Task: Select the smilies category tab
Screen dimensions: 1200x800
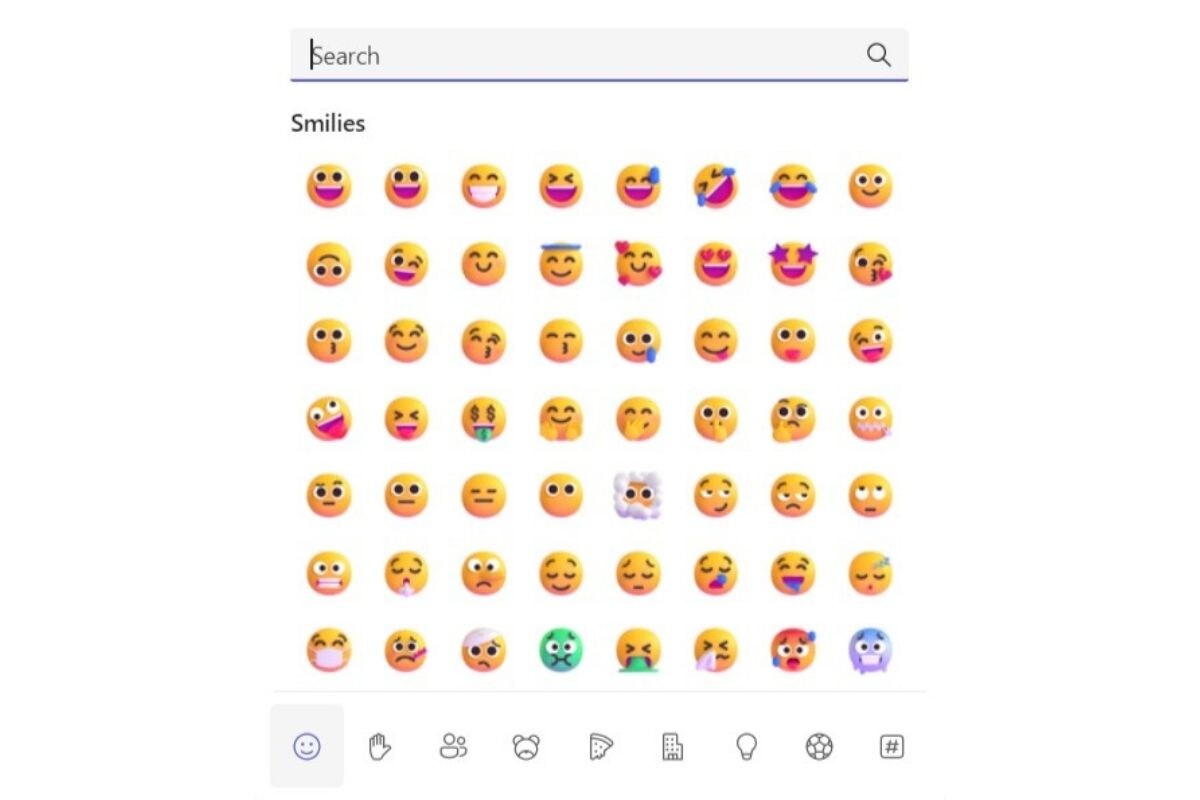Action: pos(307,746)
